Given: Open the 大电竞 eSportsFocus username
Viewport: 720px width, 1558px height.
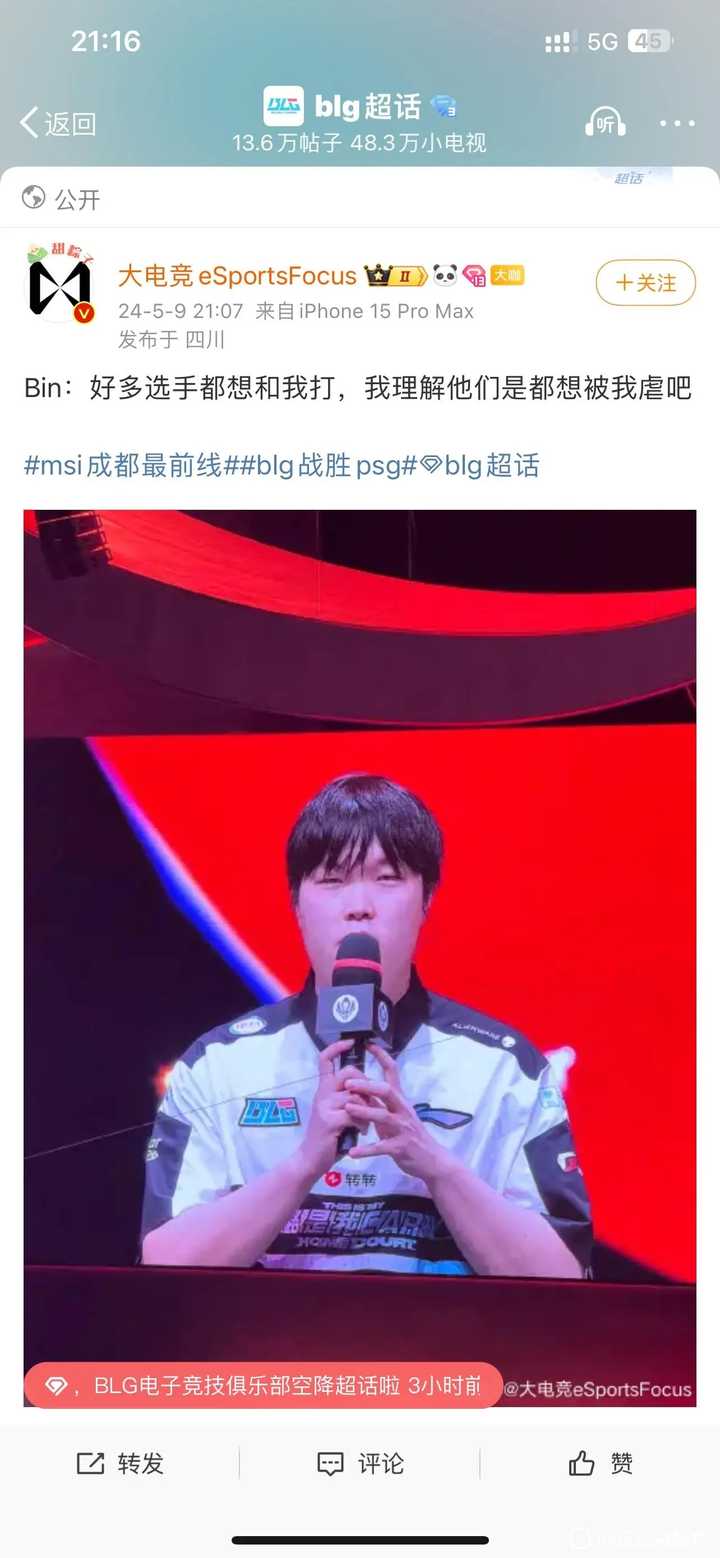Looking at the screenshot, I should 237,275.
